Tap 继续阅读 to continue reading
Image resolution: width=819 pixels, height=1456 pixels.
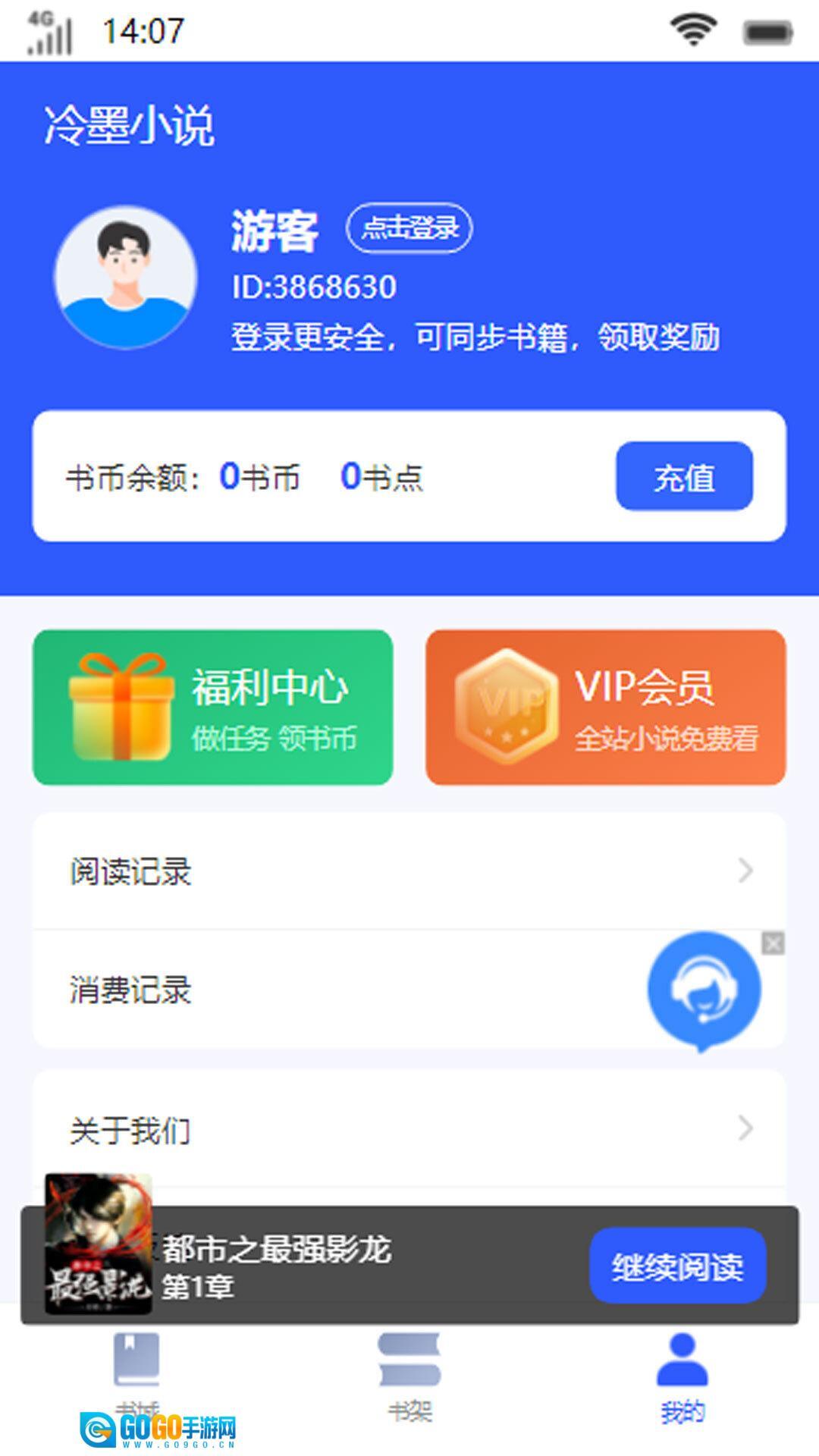point(677,1266)
